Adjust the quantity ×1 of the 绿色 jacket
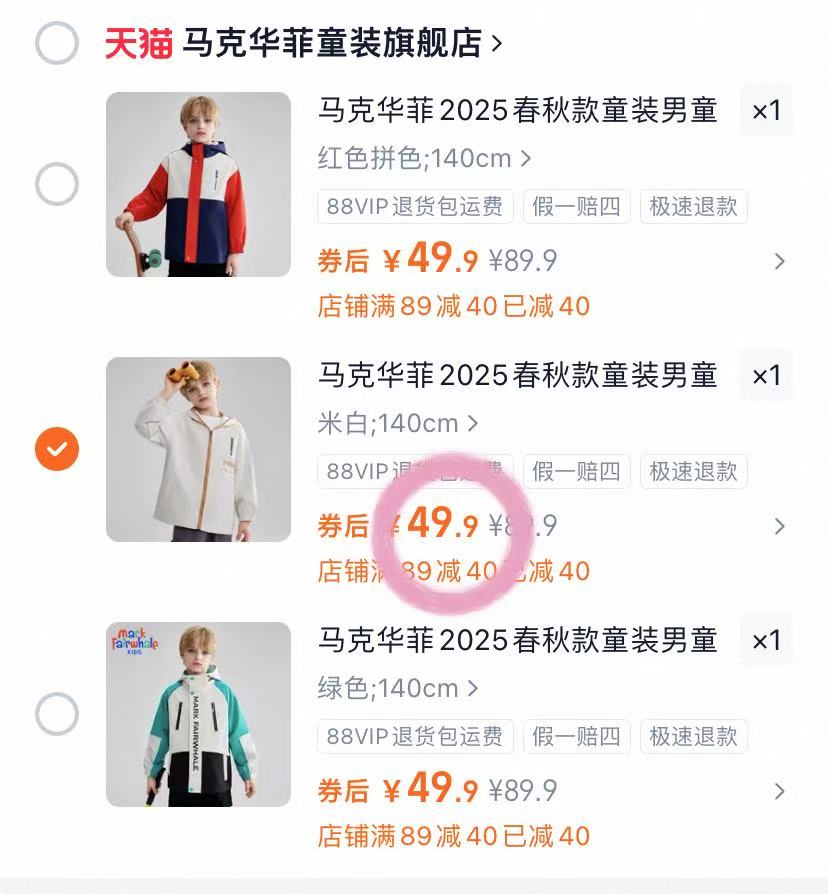The height and width of the screenshot is (894, 828). [766, 641]
